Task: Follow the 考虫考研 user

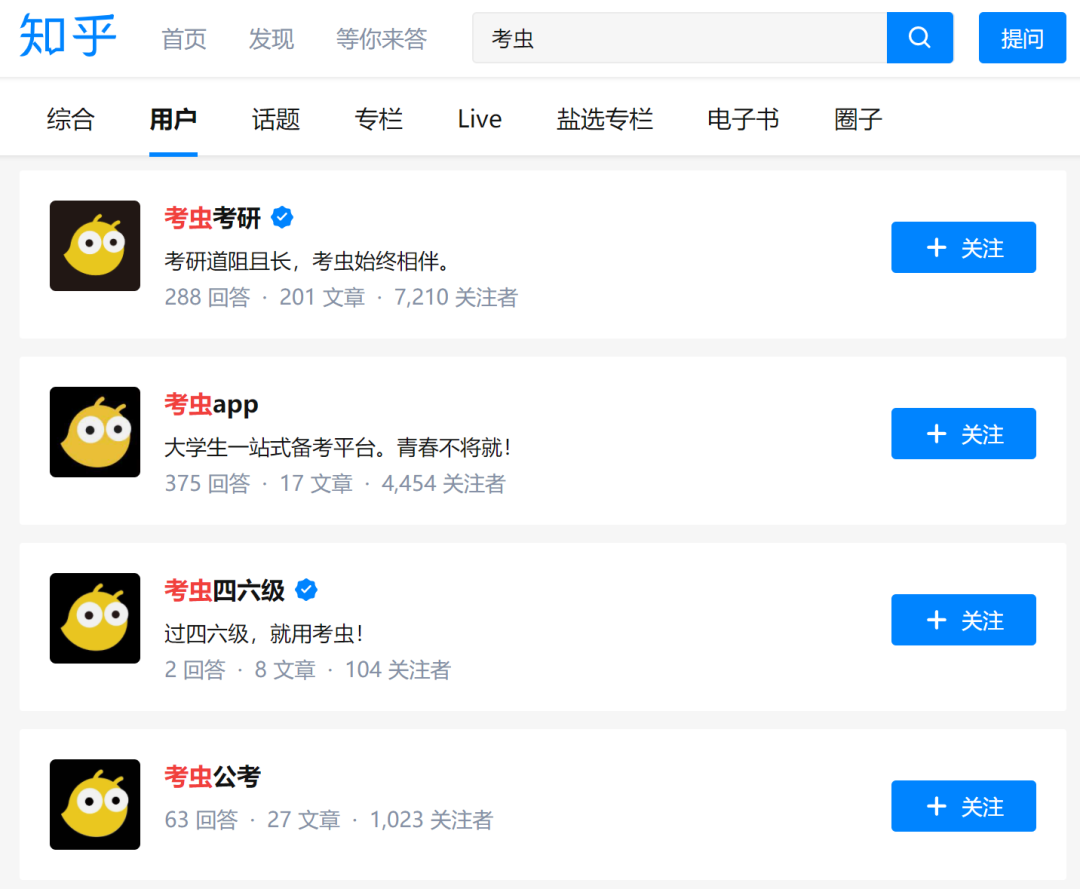Action: [x=963, y=248]
